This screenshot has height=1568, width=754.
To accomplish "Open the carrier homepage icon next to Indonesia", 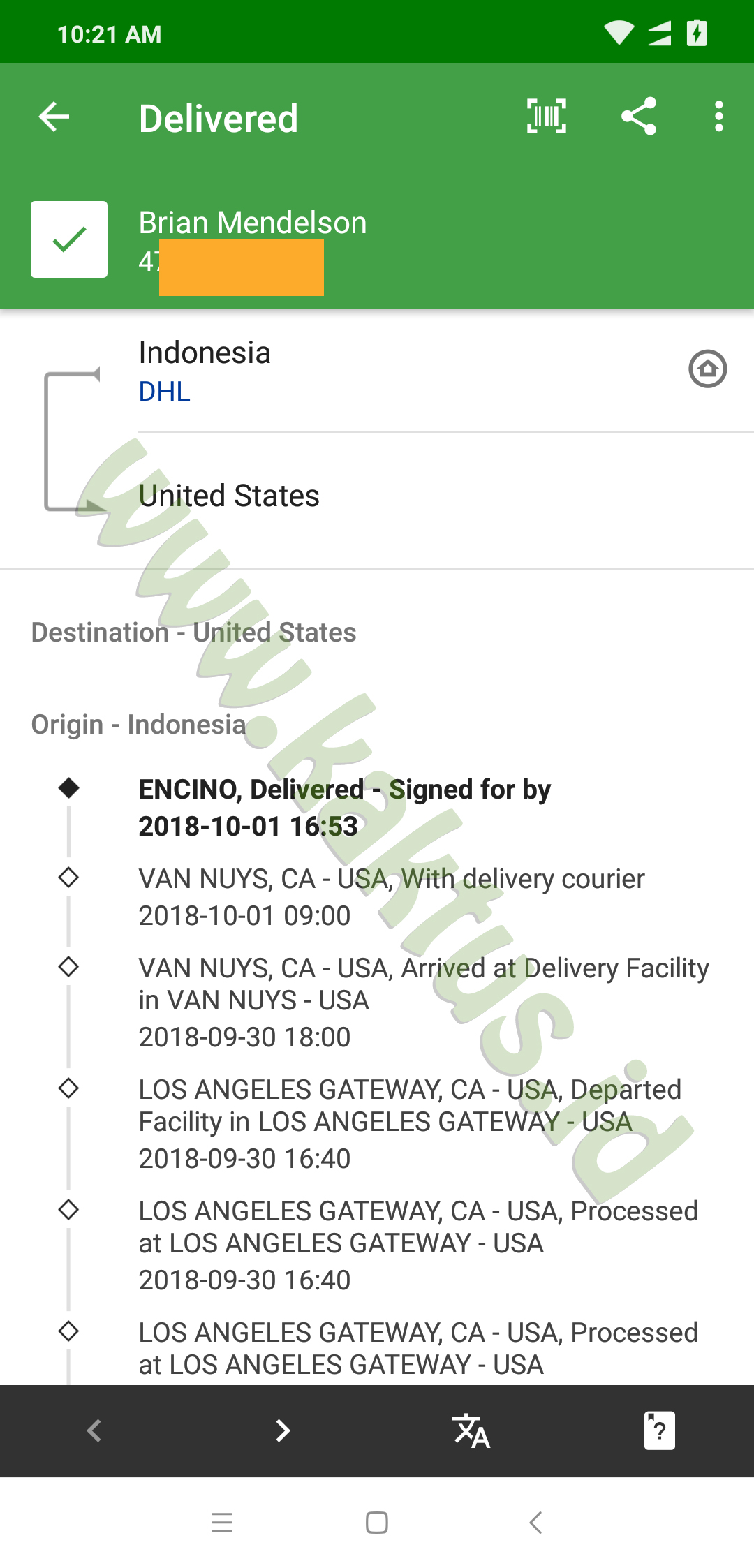I will point(708,369).
